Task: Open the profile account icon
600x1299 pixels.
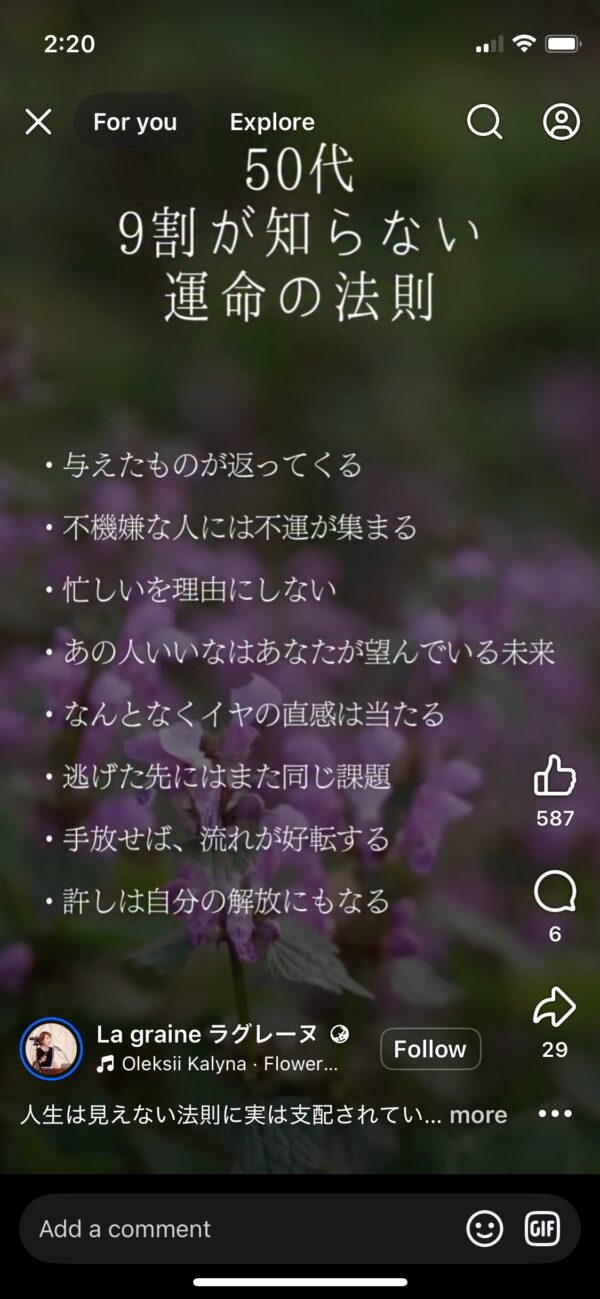Action: pos(561,122)
